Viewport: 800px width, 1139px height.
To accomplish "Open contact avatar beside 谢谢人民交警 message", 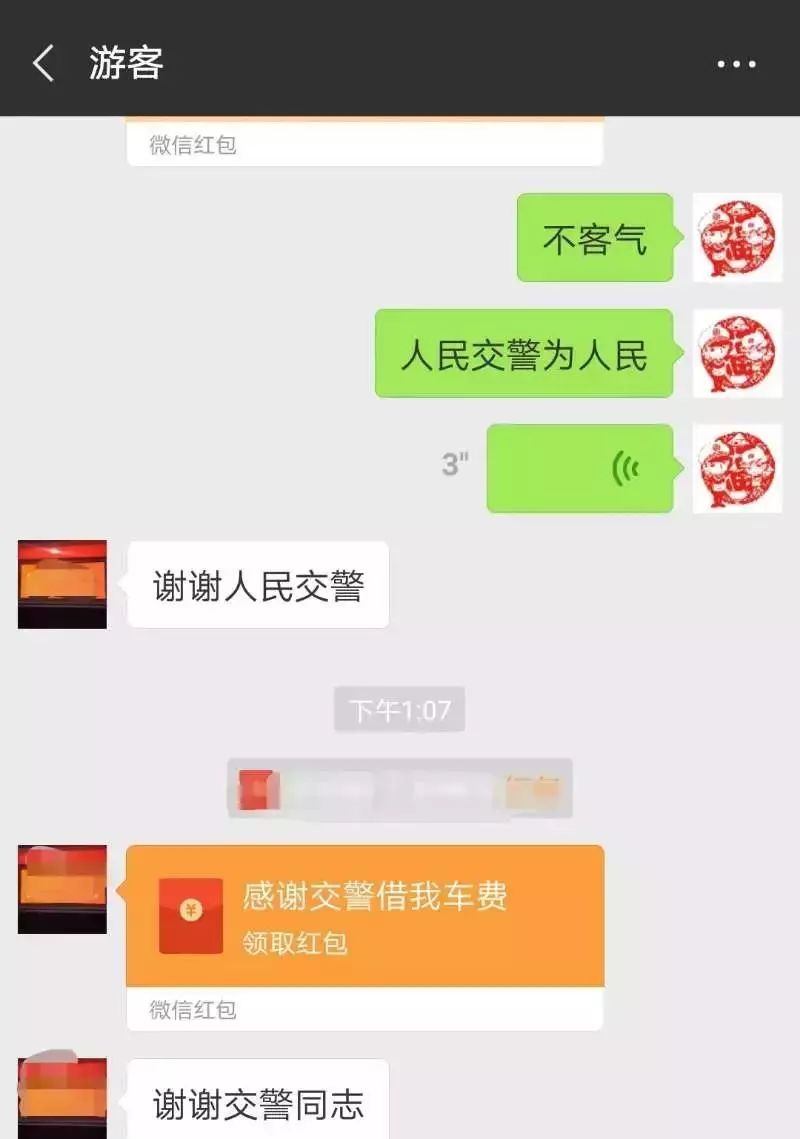I will (x=62, y=585).
